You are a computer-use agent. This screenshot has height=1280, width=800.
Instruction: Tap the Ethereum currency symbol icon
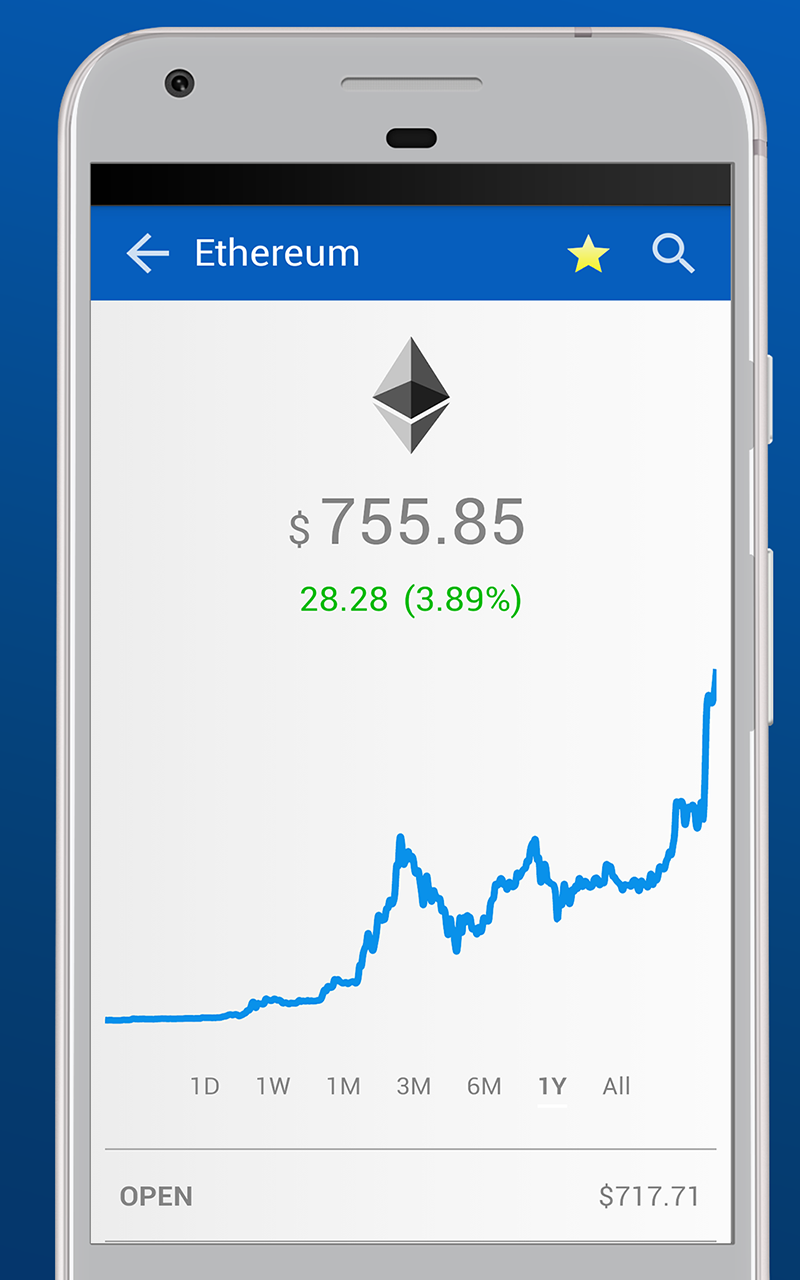tap(412, 392)
